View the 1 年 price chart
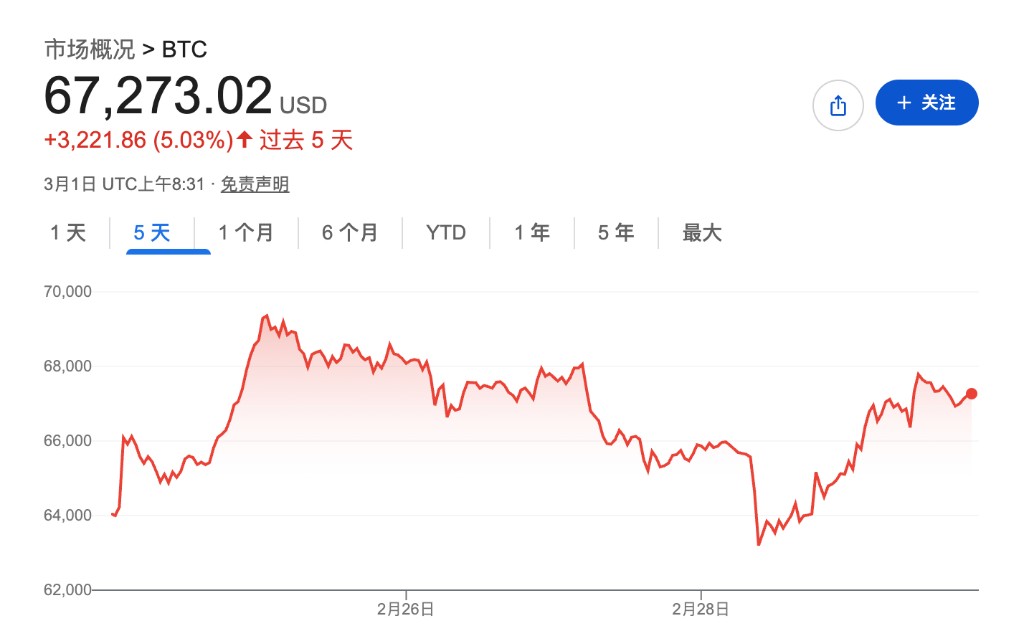The width and height of the screenshot is (1024, 636). pyautogui.click(x=532, y=232)
